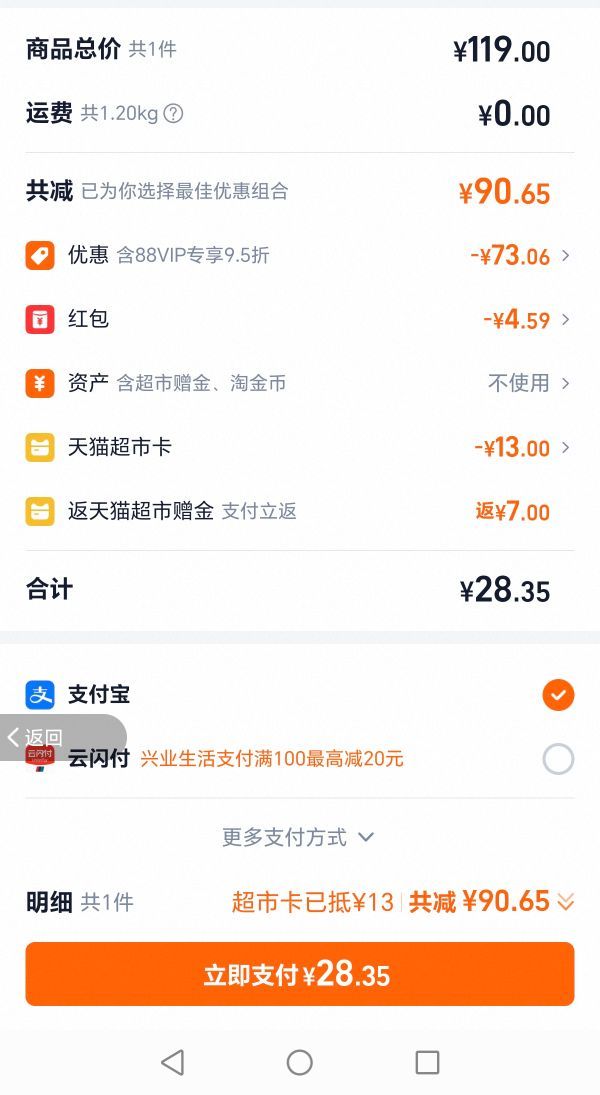
Task: Expand 更多支付方式
Action: coord(298,837)
